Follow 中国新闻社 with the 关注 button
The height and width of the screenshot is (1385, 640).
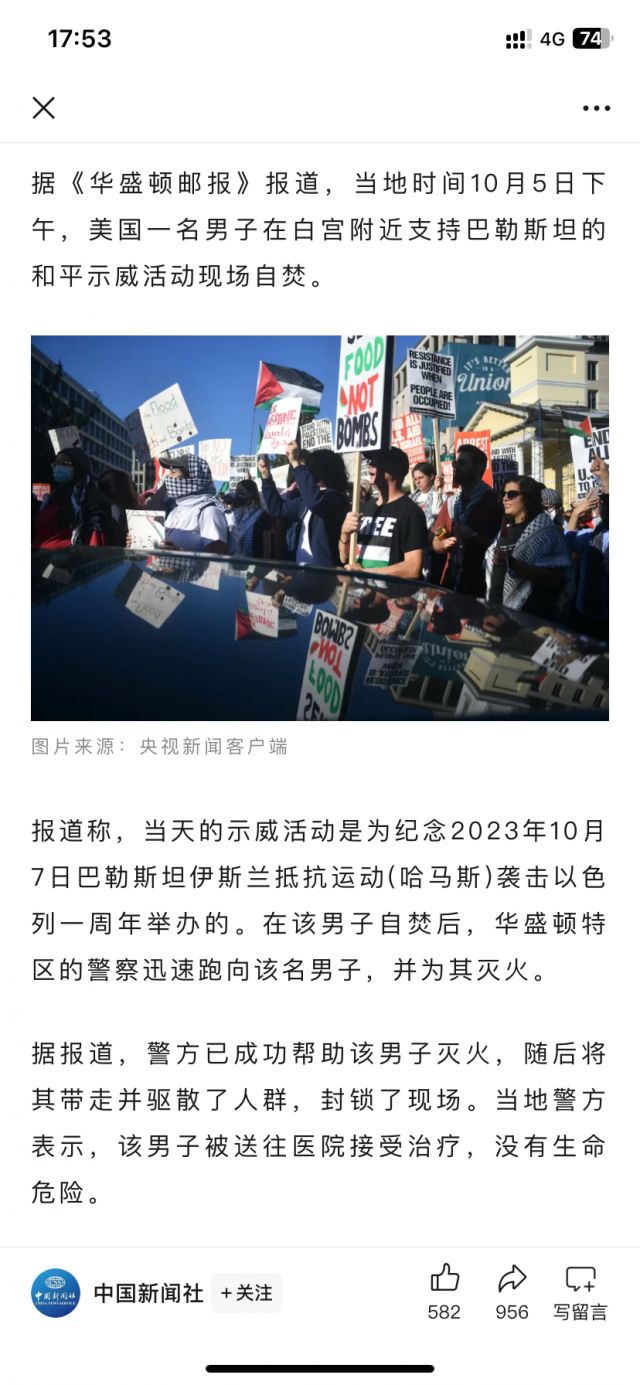coord(246,1293)
